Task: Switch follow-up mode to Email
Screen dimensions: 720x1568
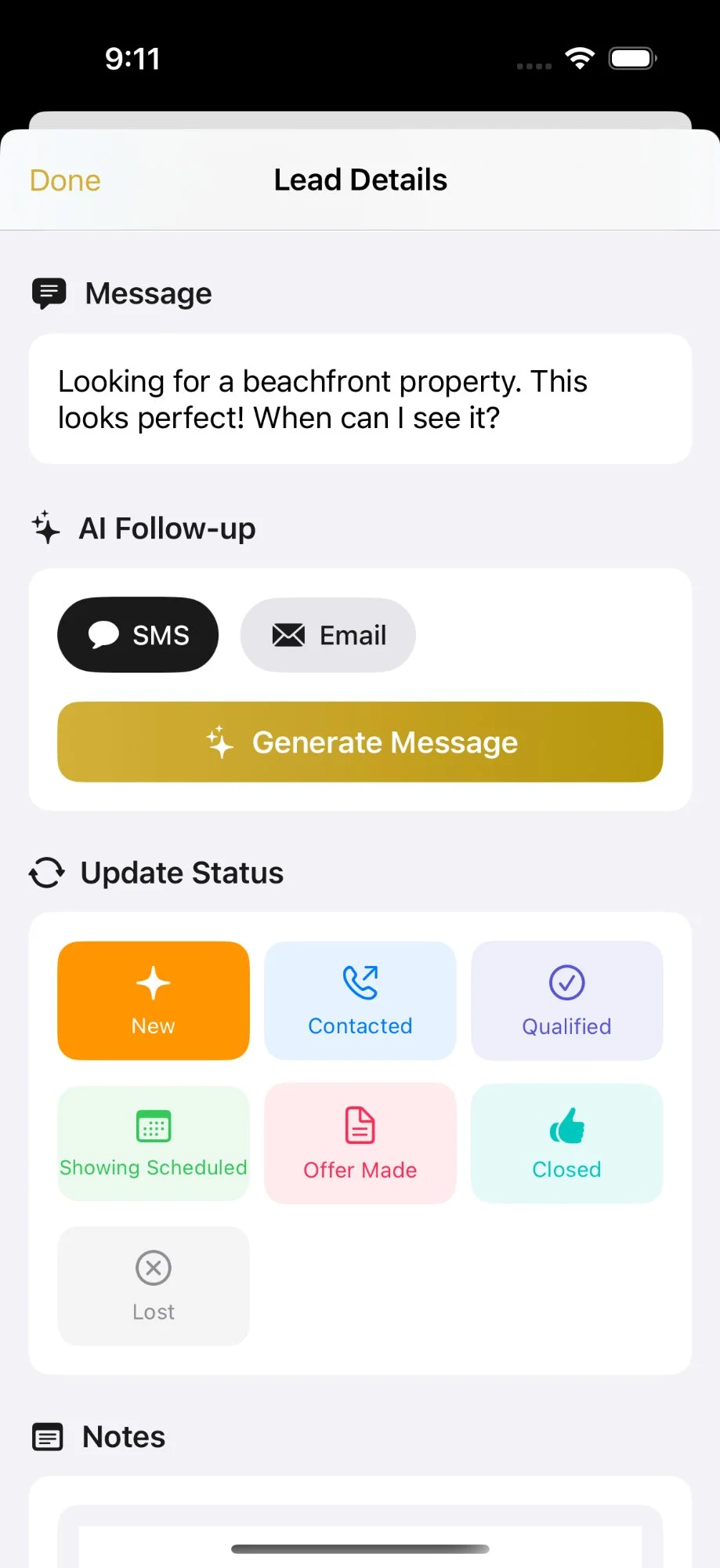Action: pyautogui.click(x=327, y=635)
